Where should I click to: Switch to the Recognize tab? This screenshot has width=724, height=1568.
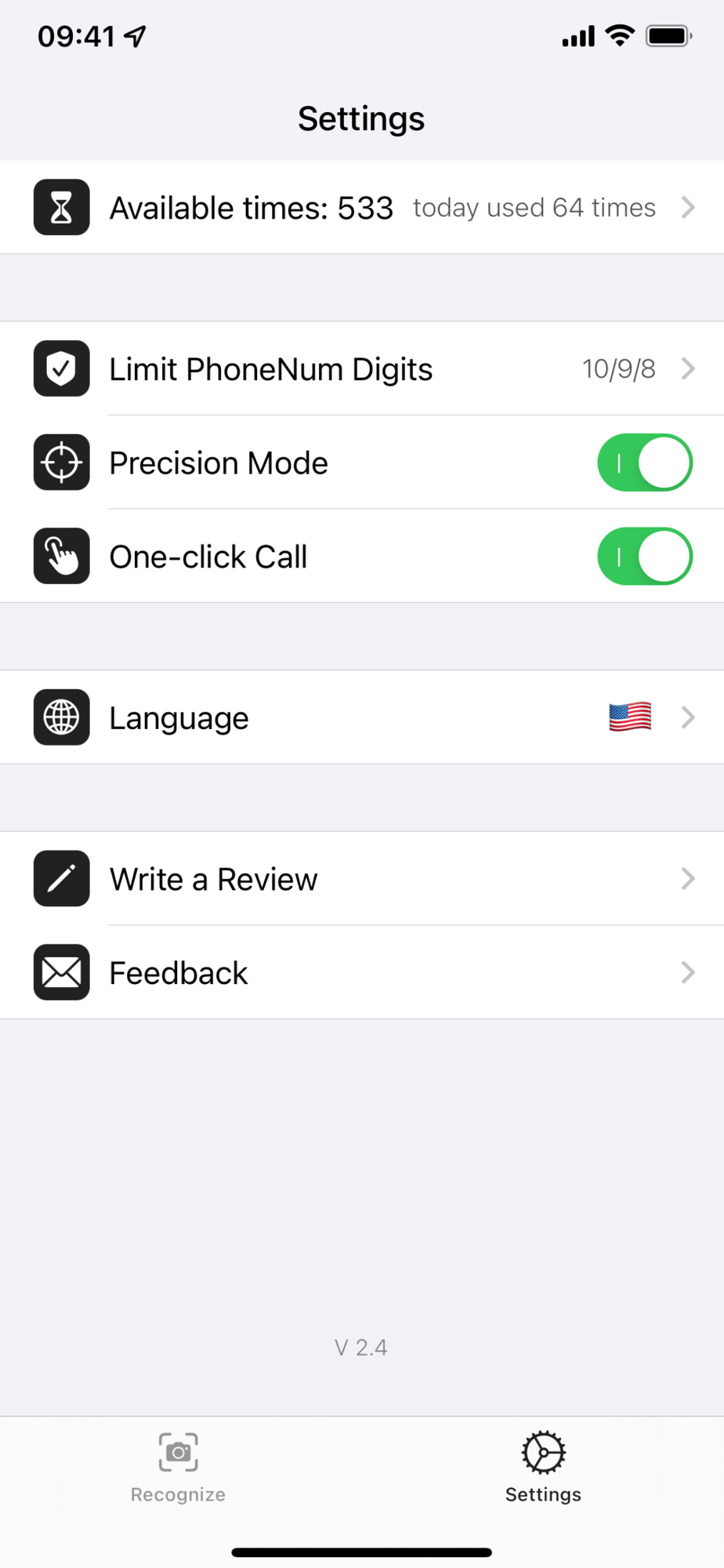coord(179,1468)
